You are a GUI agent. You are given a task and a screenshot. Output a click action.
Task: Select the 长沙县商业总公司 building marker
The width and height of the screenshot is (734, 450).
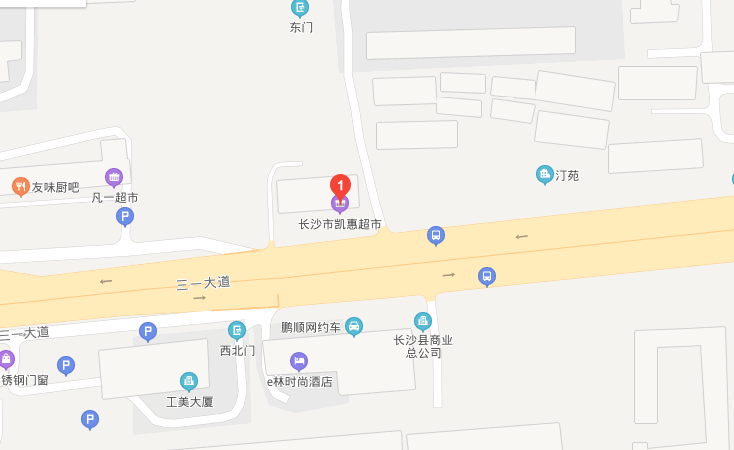[x=423, y=321]
